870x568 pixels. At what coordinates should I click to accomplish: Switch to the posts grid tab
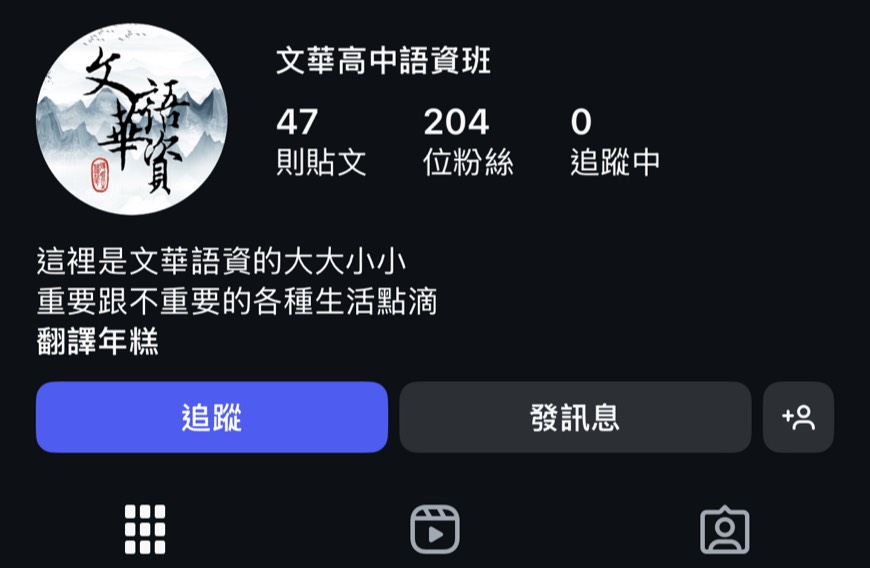(145, 529)
